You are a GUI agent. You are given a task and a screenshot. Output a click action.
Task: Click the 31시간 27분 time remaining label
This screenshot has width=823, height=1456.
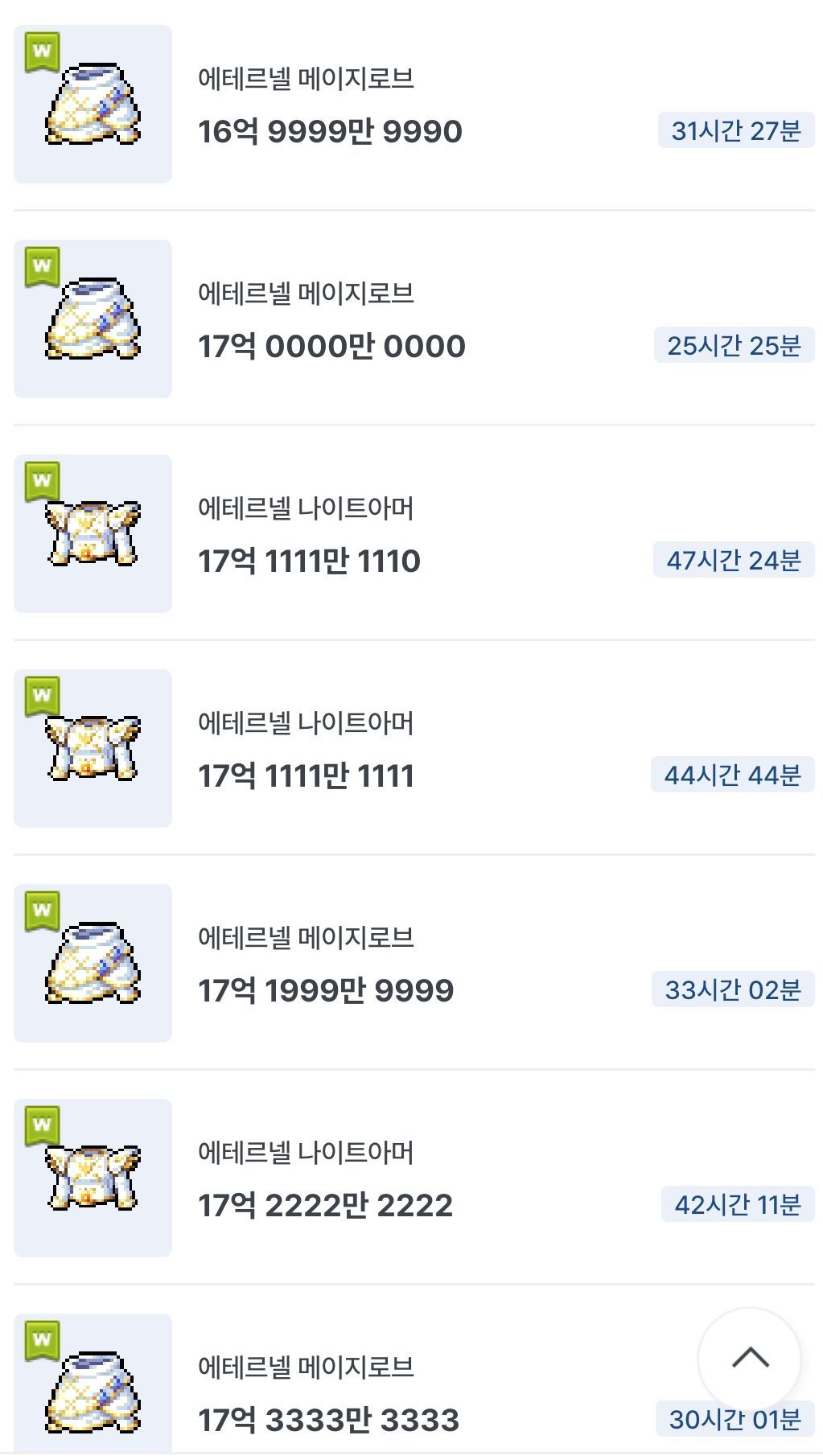pyautogui.click(x=735, y=129)
